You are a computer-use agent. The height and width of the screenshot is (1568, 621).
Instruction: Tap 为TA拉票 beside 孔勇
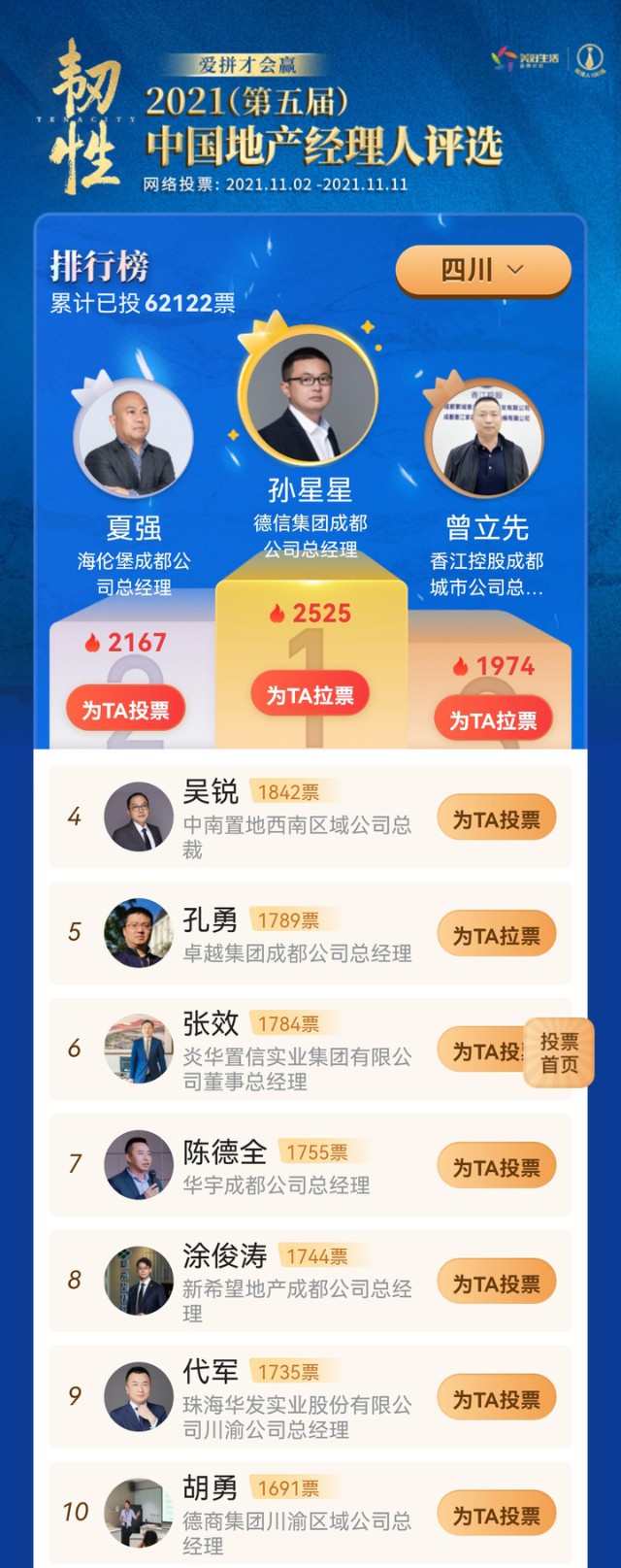click(x=496, y=935)
